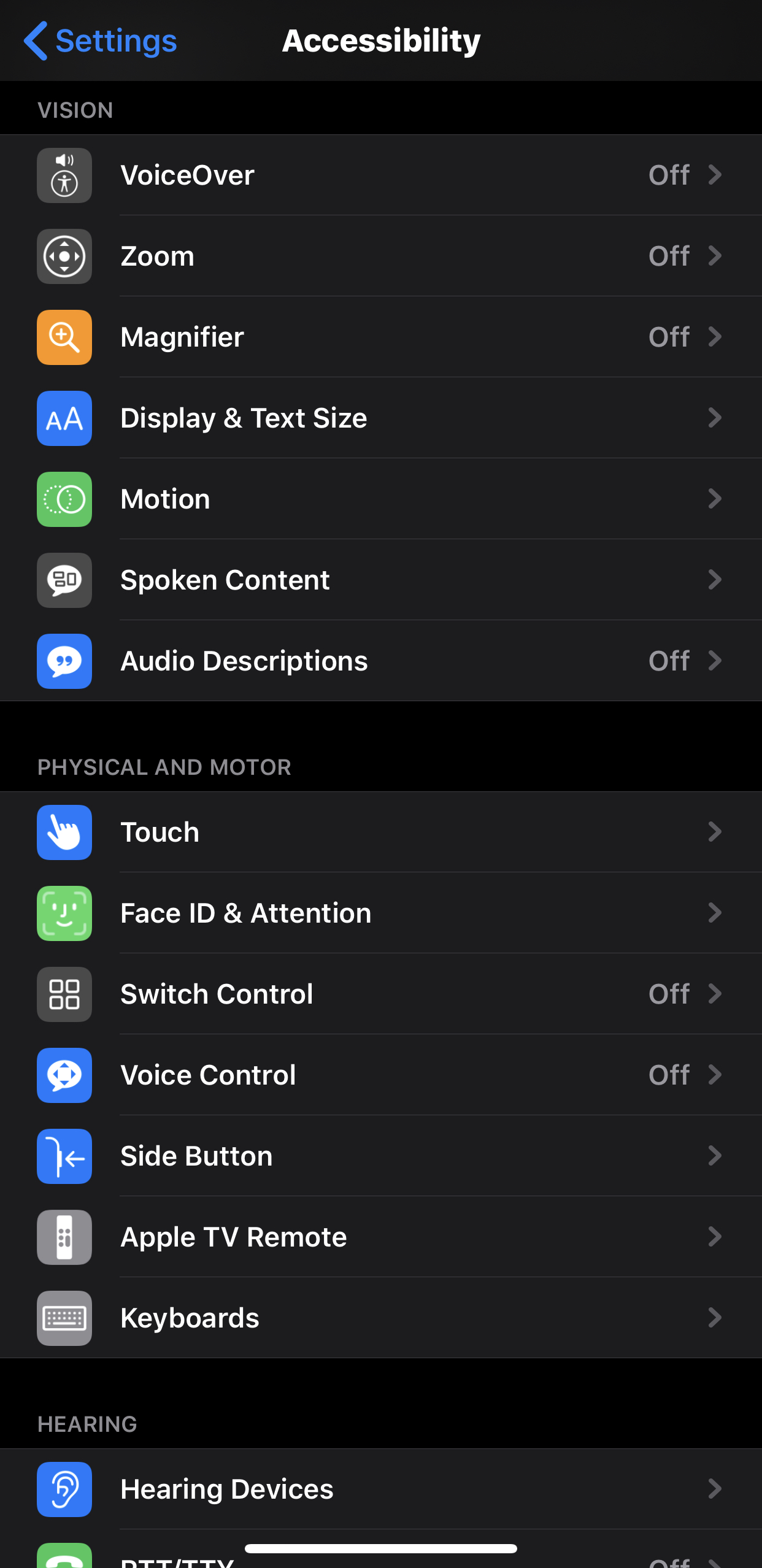
Task: Open Keyboards accessibility settings
Action: pos(380,1318)
